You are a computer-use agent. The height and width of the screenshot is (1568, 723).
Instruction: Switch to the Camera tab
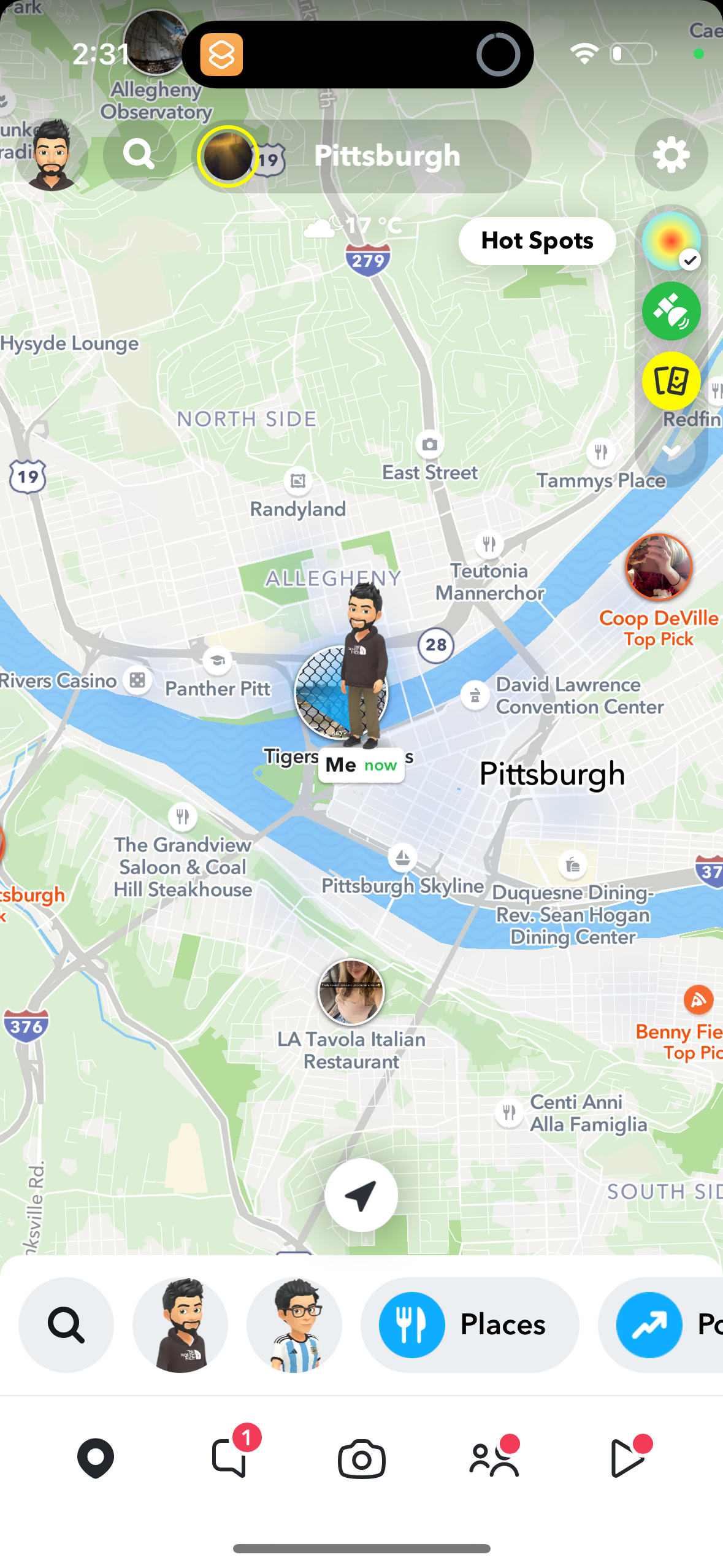click(x=362, y=1459)
